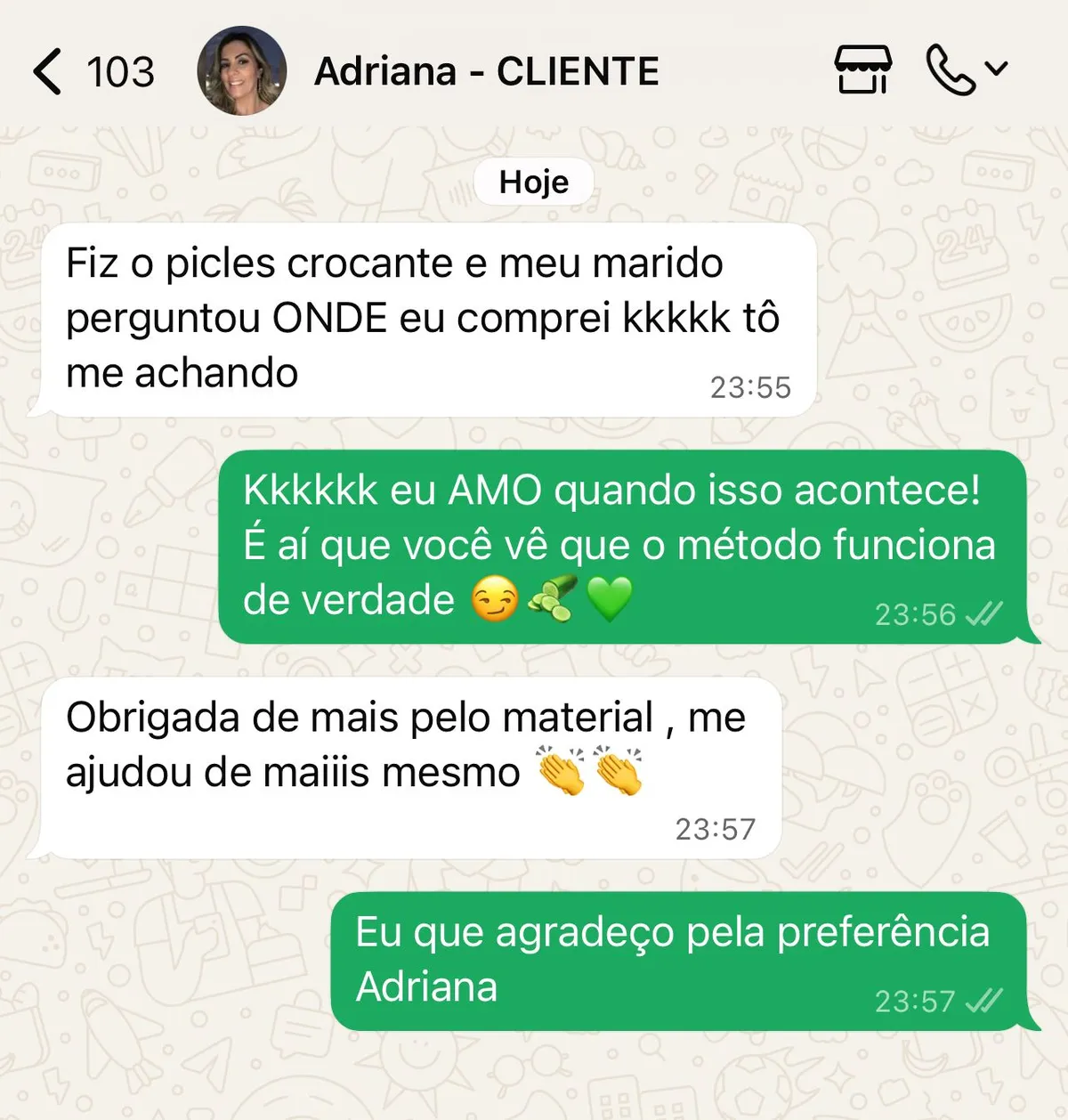Tap the double checkmark on the 23:56 message
The image size is (1068, 1120).
[983, 614]
